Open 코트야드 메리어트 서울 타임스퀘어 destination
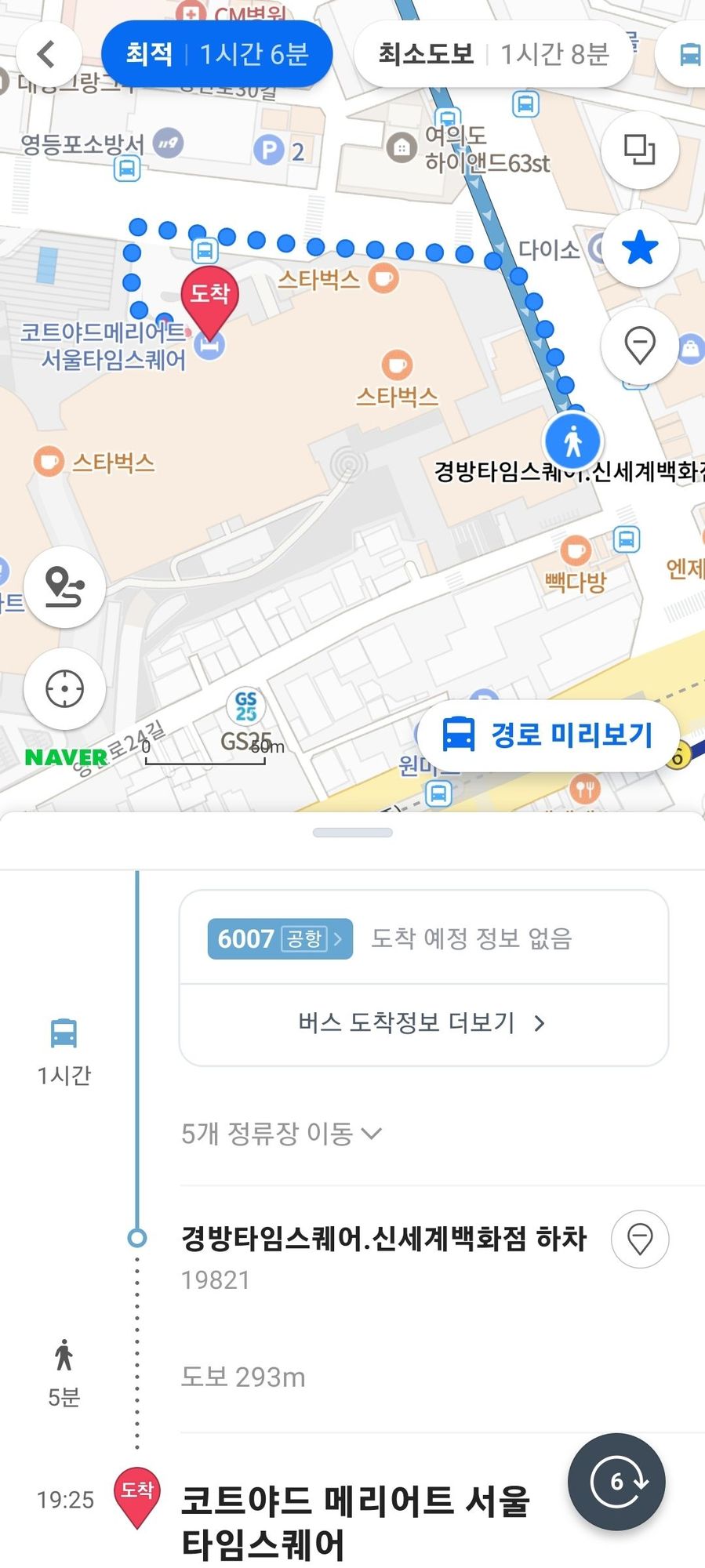The height and width of the screenshot is (1568, 705). coord(356,1523)
